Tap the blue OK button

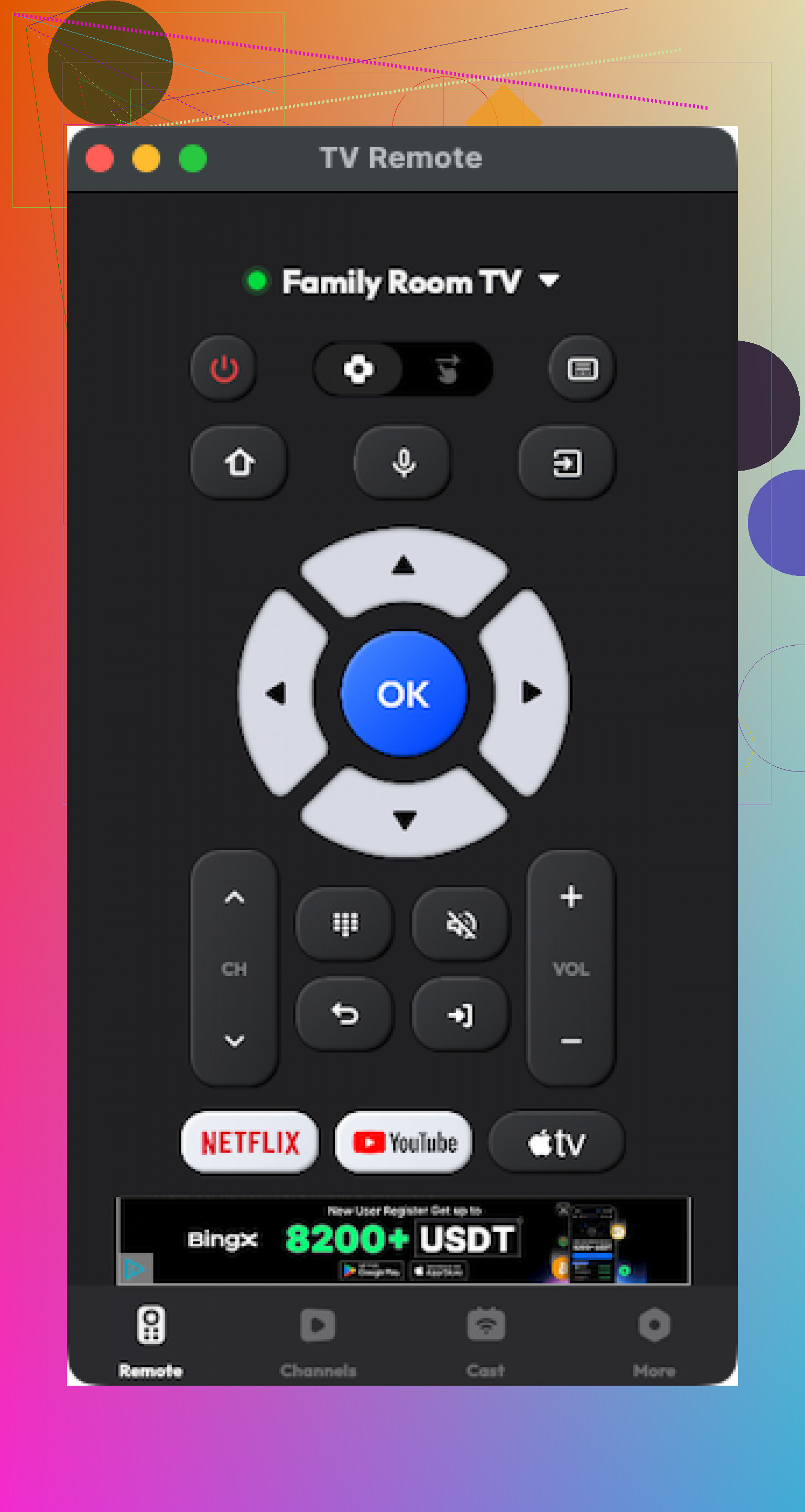(x=404, y=694)
